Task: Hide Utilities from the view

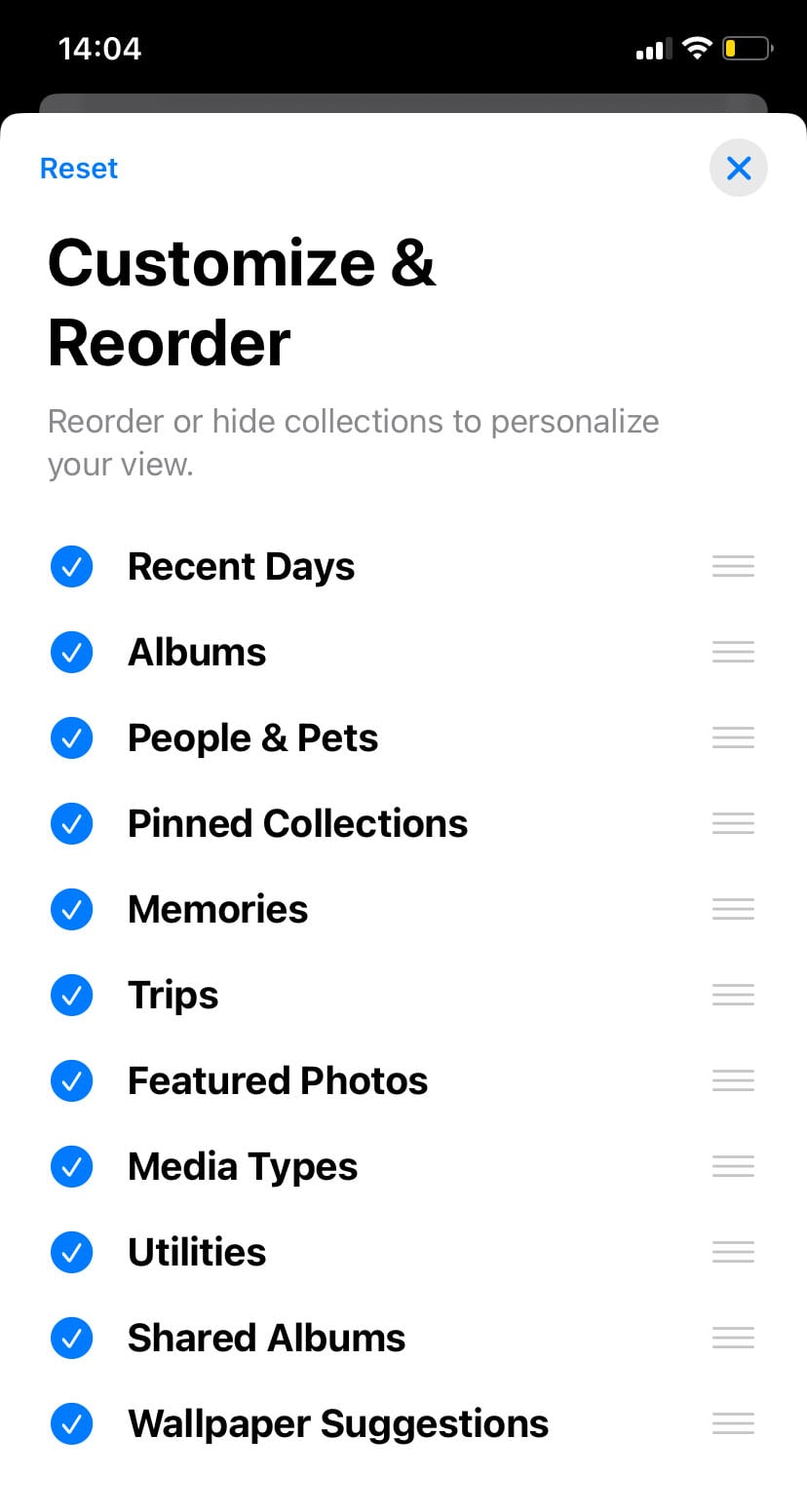Action: tap(71, 1252)
